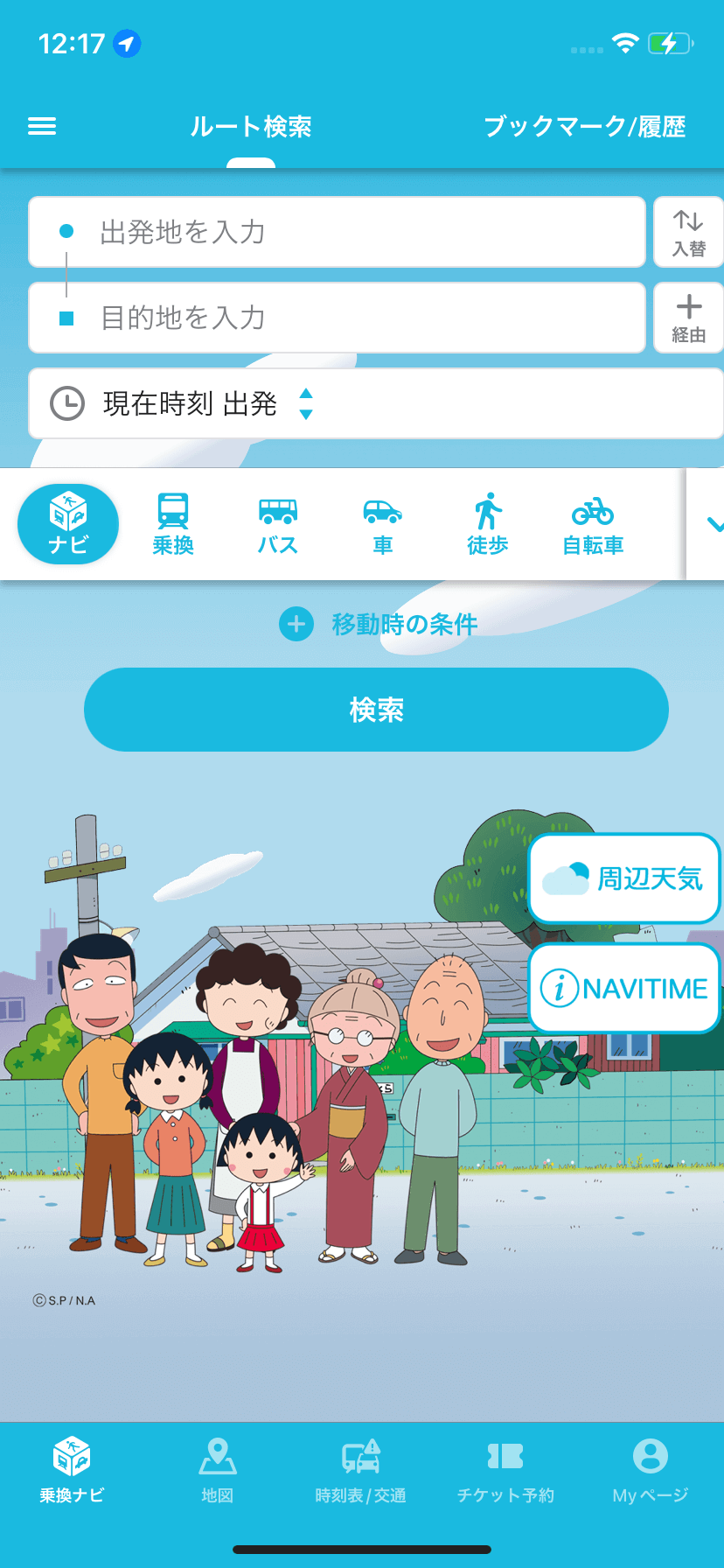Open the Myページ tab
Image resolution: width=724 pixels, height=1568 pixels.
[x=650, y=1470]
